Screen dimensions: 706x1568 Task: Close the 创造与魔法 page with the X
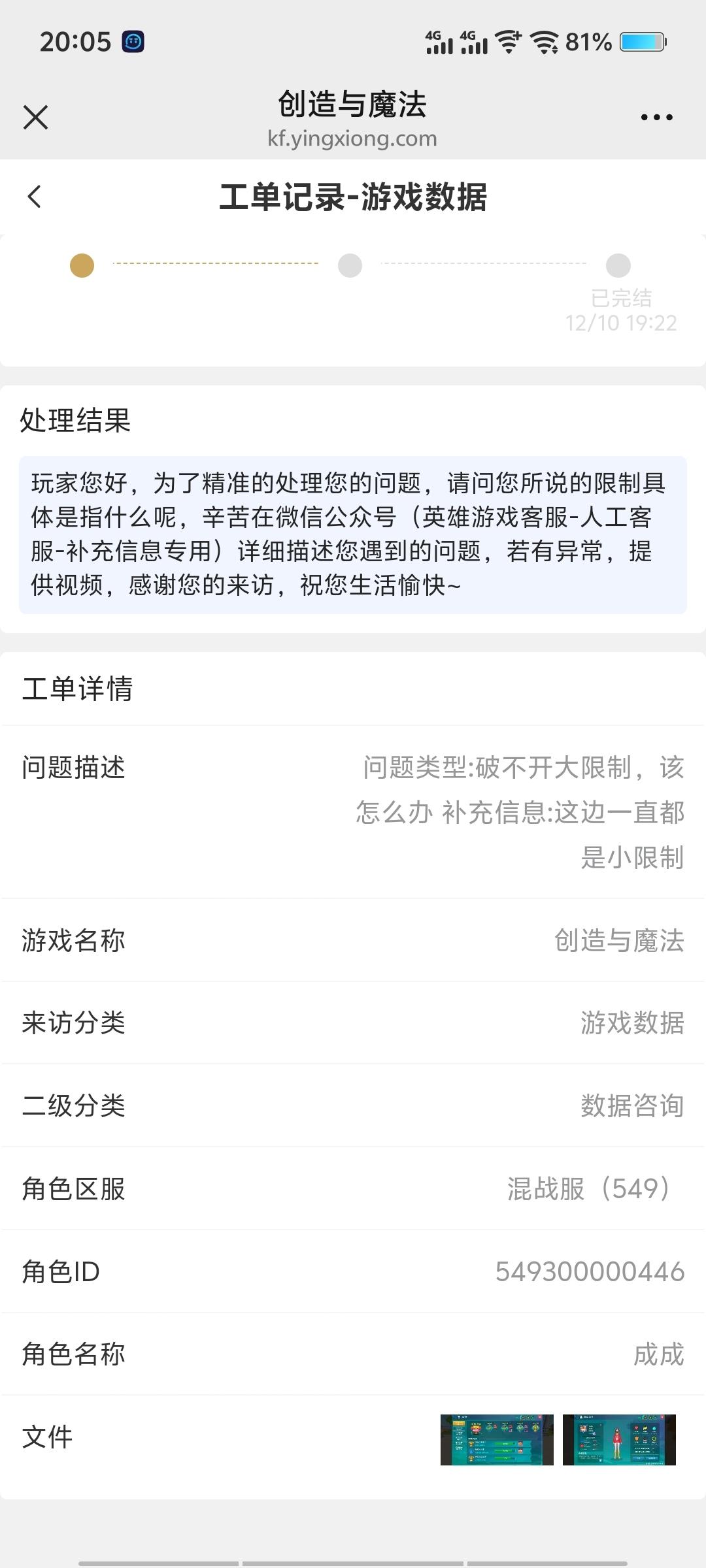pos(36,118)
